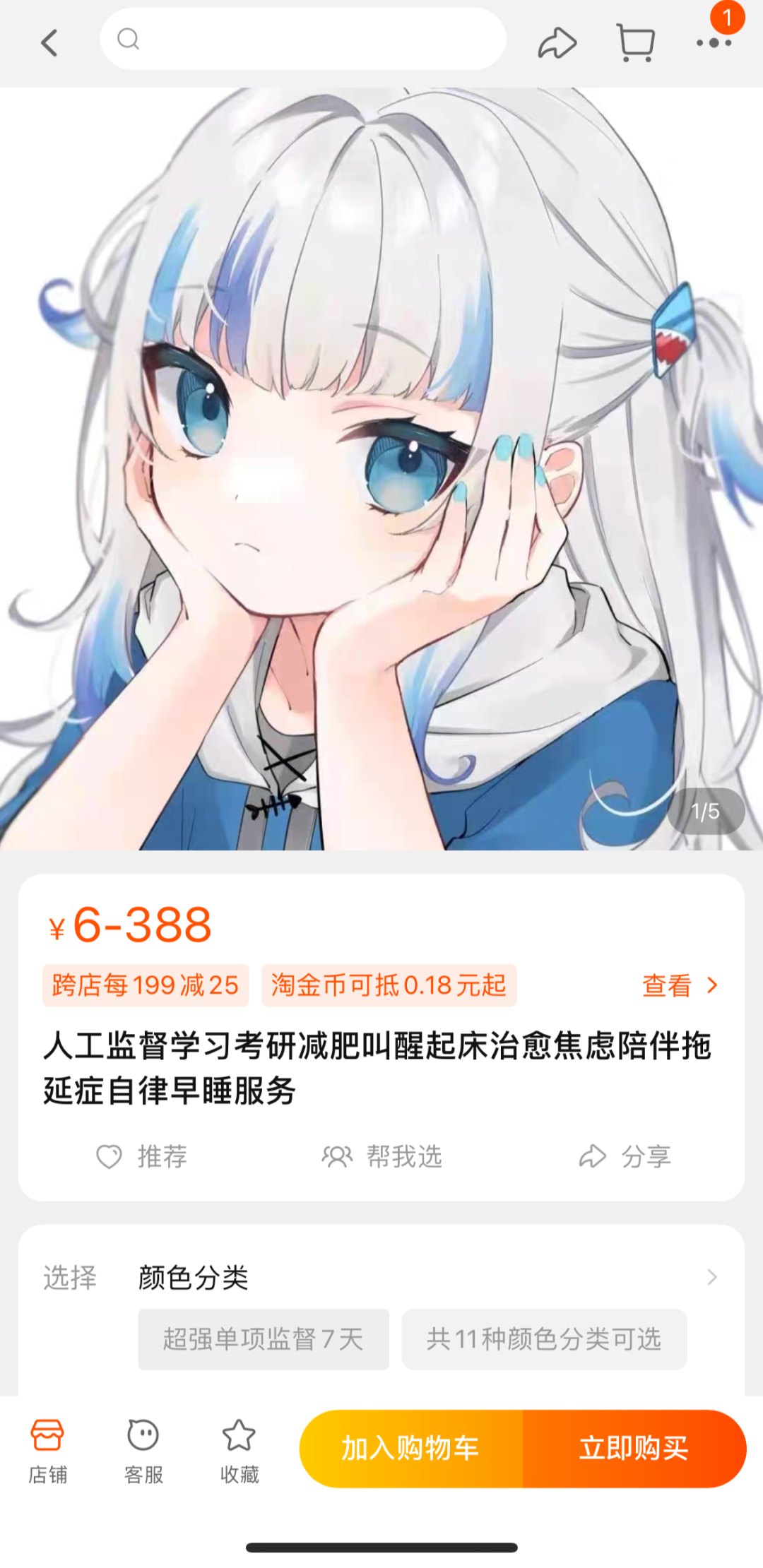Open 共11种颜色分类可选 options

pos(544,1339)
